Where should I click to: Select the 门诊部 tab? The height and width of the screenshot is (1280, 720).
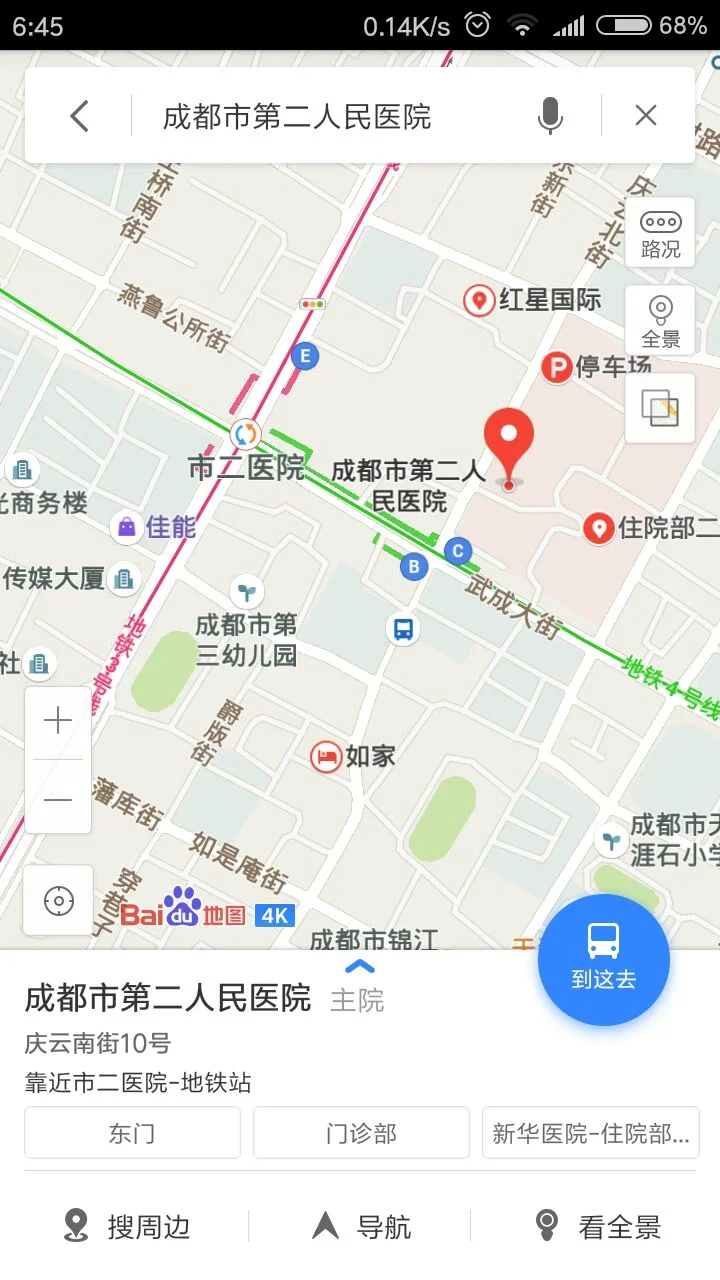360,1133
